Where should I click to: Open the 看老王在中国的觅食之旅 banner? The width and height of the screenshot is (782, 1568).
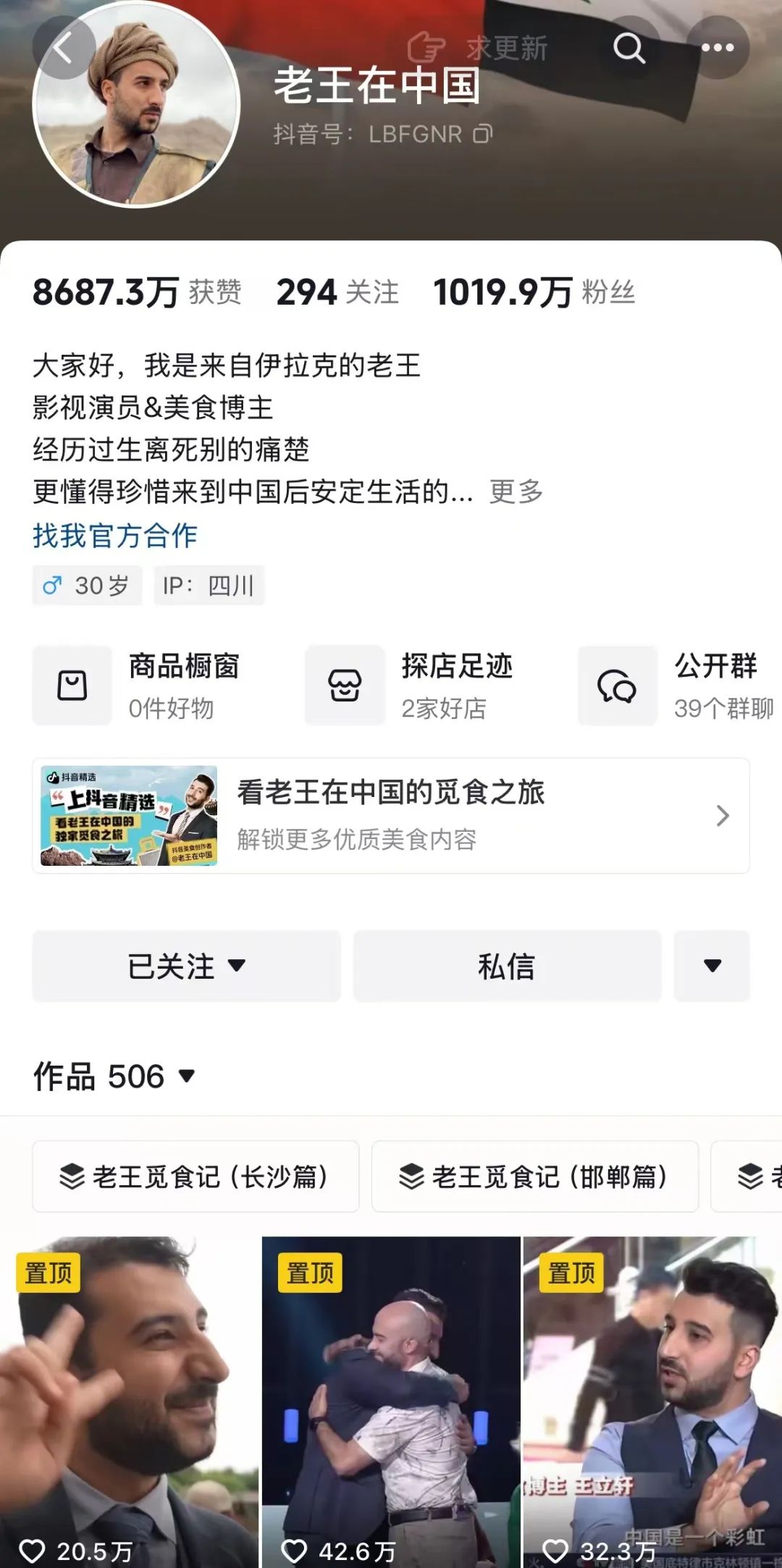(x=390, y=816)
